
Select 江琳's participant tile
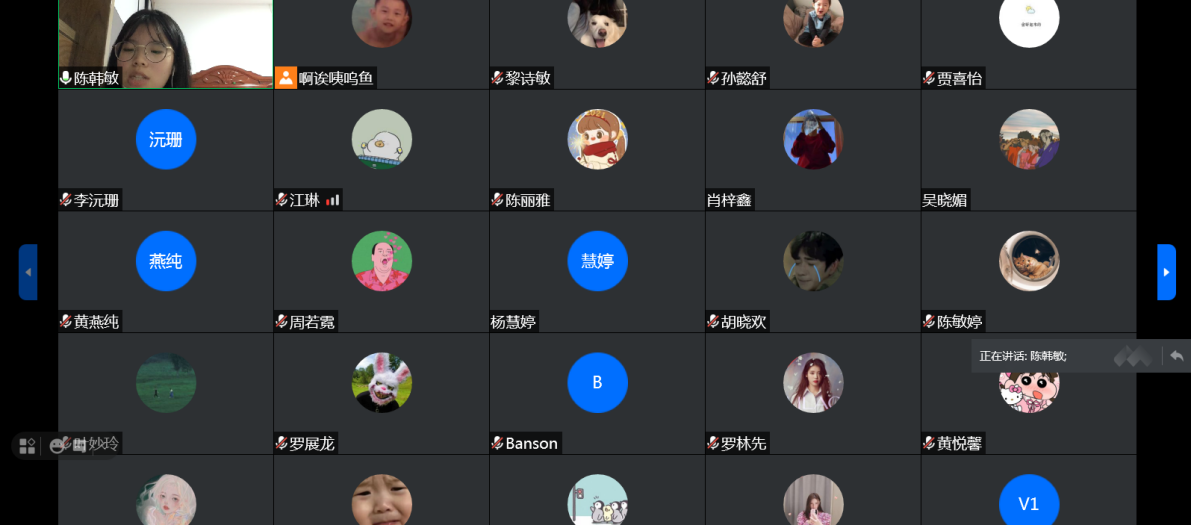pos(381,150)
